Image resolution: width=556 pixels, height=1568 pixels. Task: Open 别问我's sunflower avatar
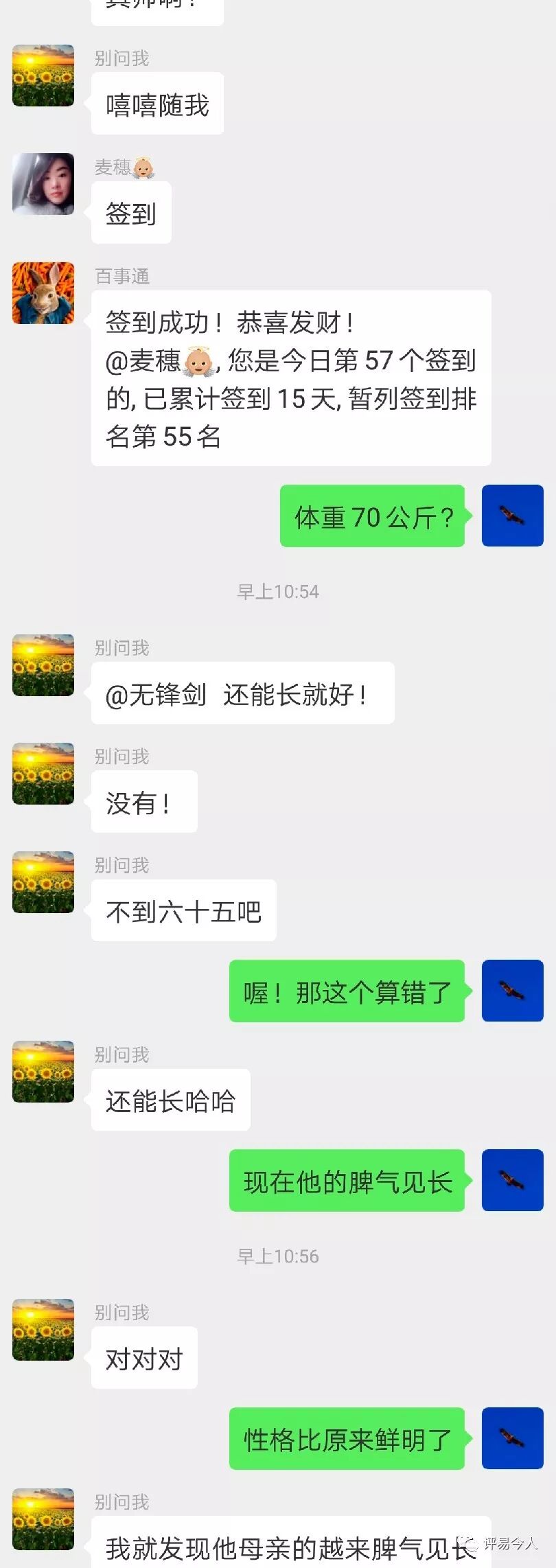click(x=43, y=76)
